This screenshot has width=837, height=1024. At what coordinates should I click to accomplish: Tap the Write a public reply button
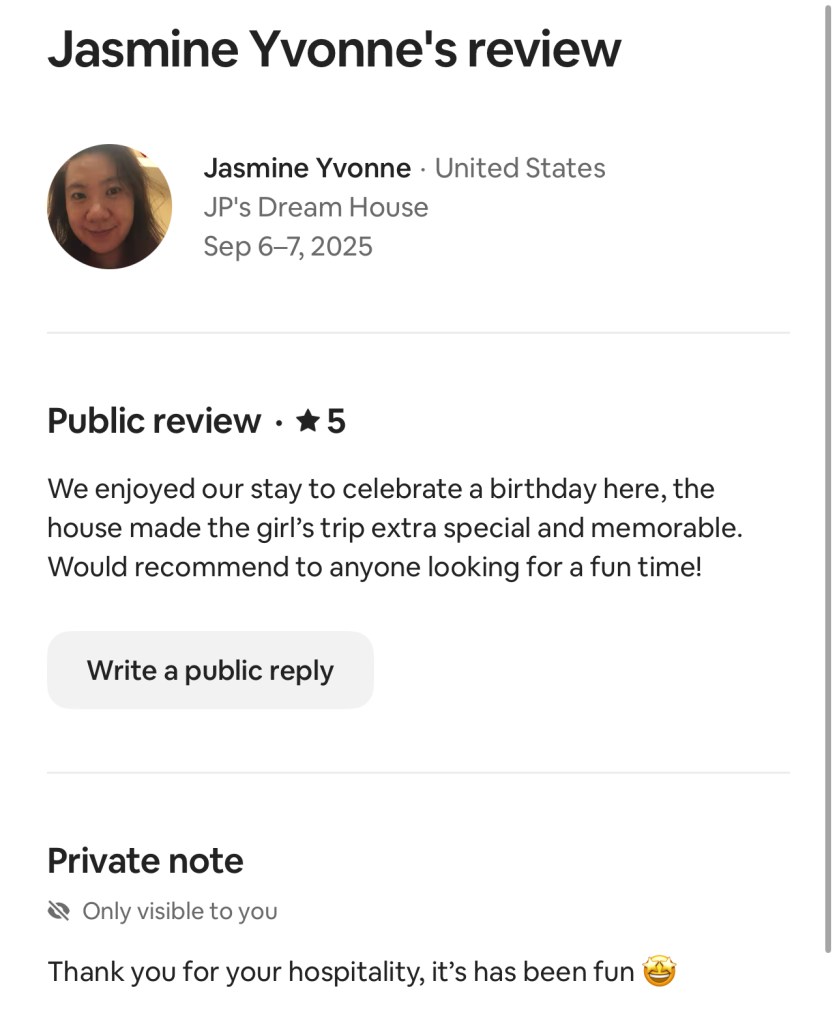pos(210,670)
